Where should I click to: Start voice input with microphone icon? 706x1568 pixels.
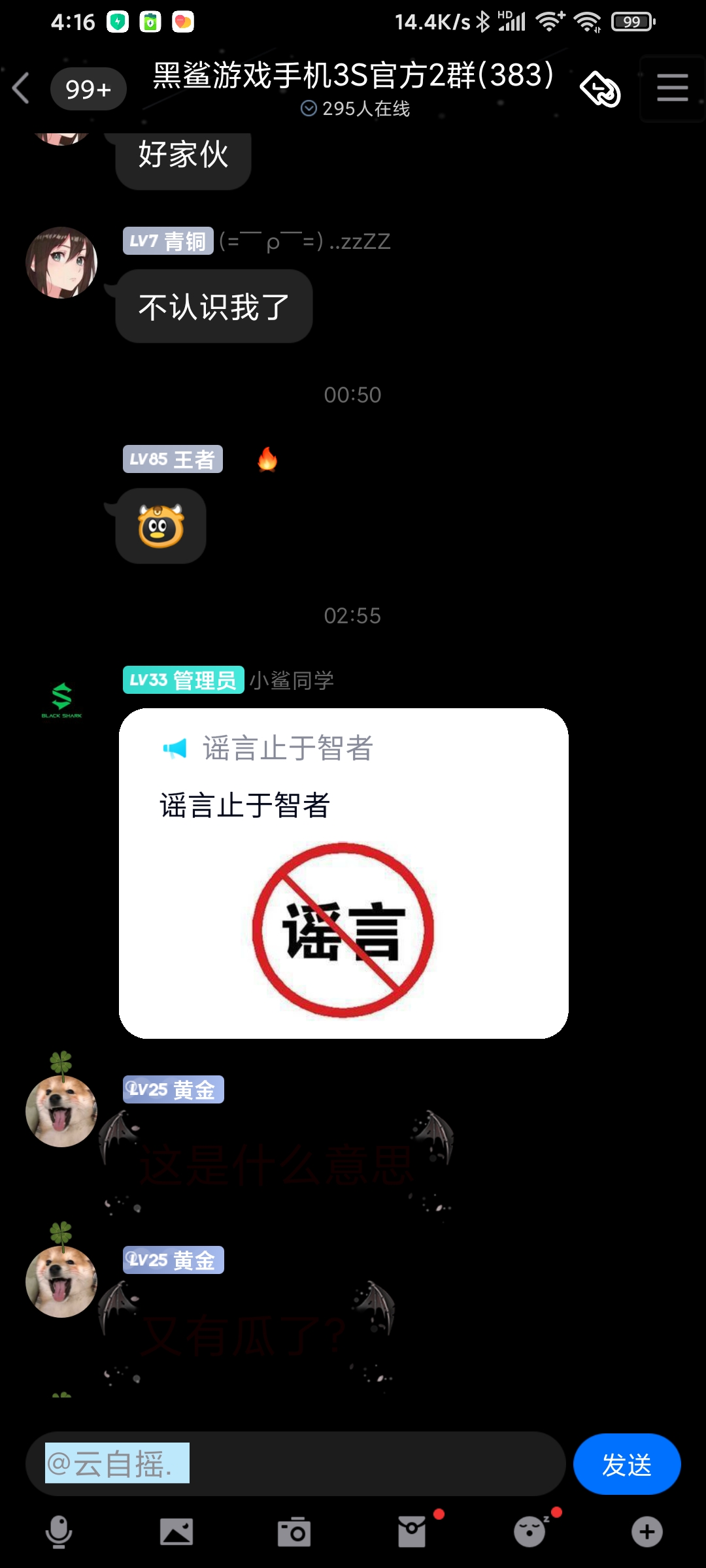click(59, 1531)
